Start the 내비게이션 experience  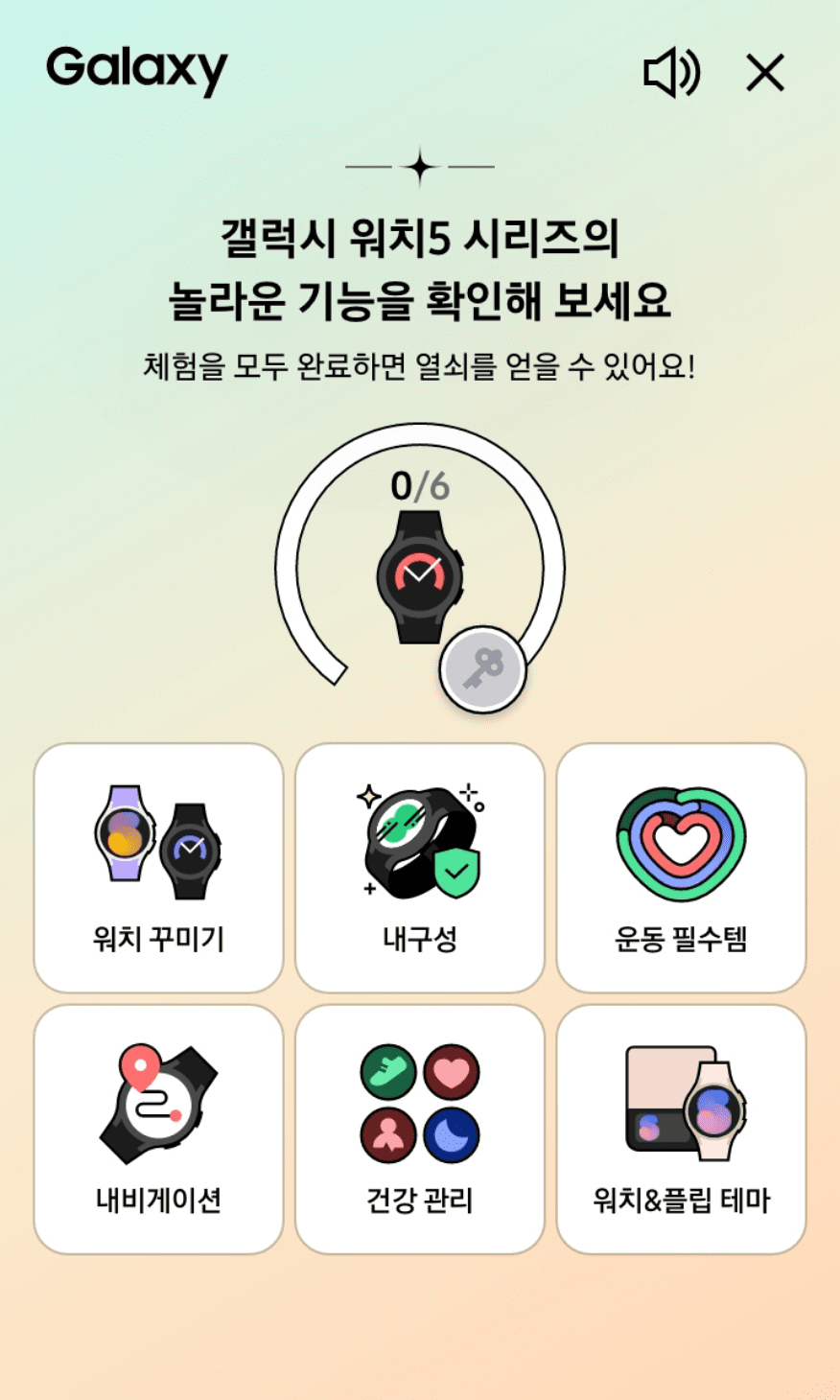(x=159, y=1129)
